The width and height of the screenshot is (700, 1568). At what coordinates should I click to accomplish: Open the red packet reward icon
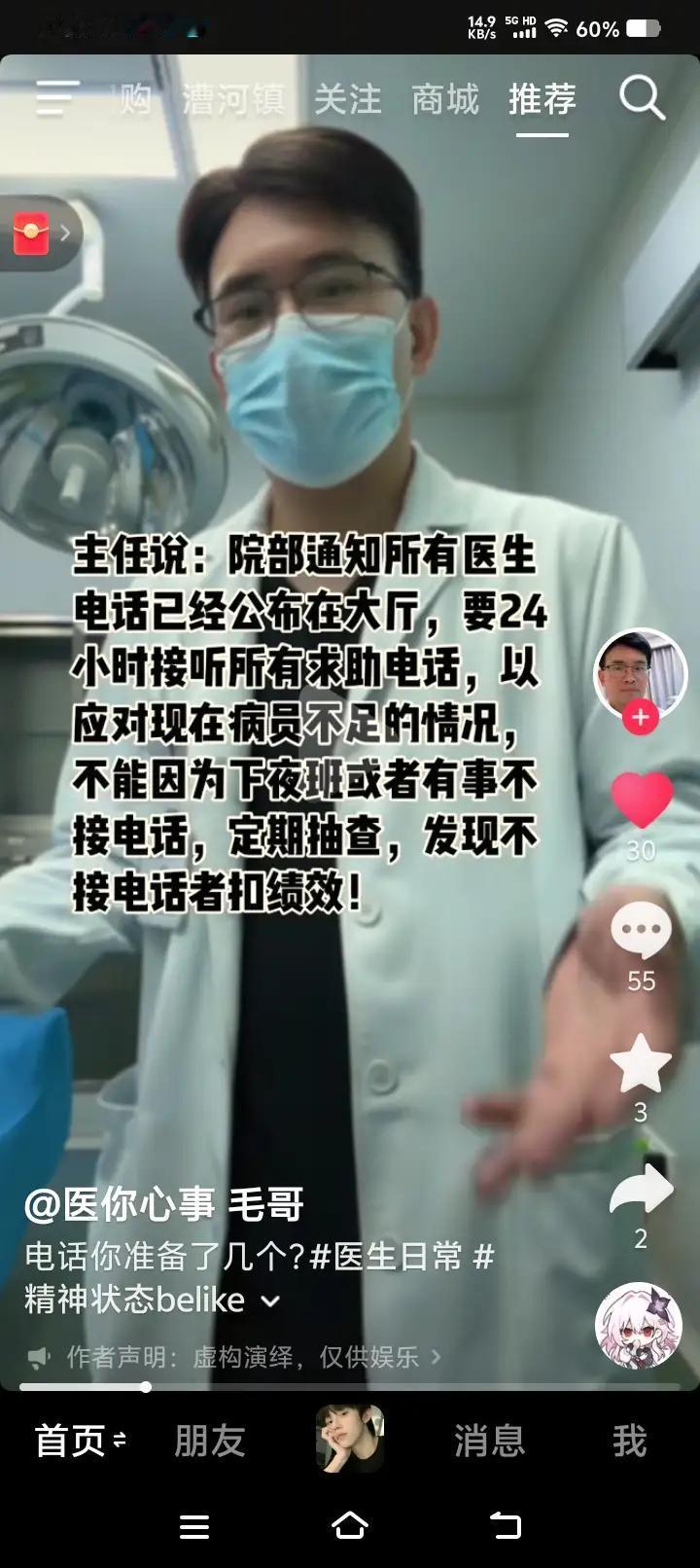[32, 233]
